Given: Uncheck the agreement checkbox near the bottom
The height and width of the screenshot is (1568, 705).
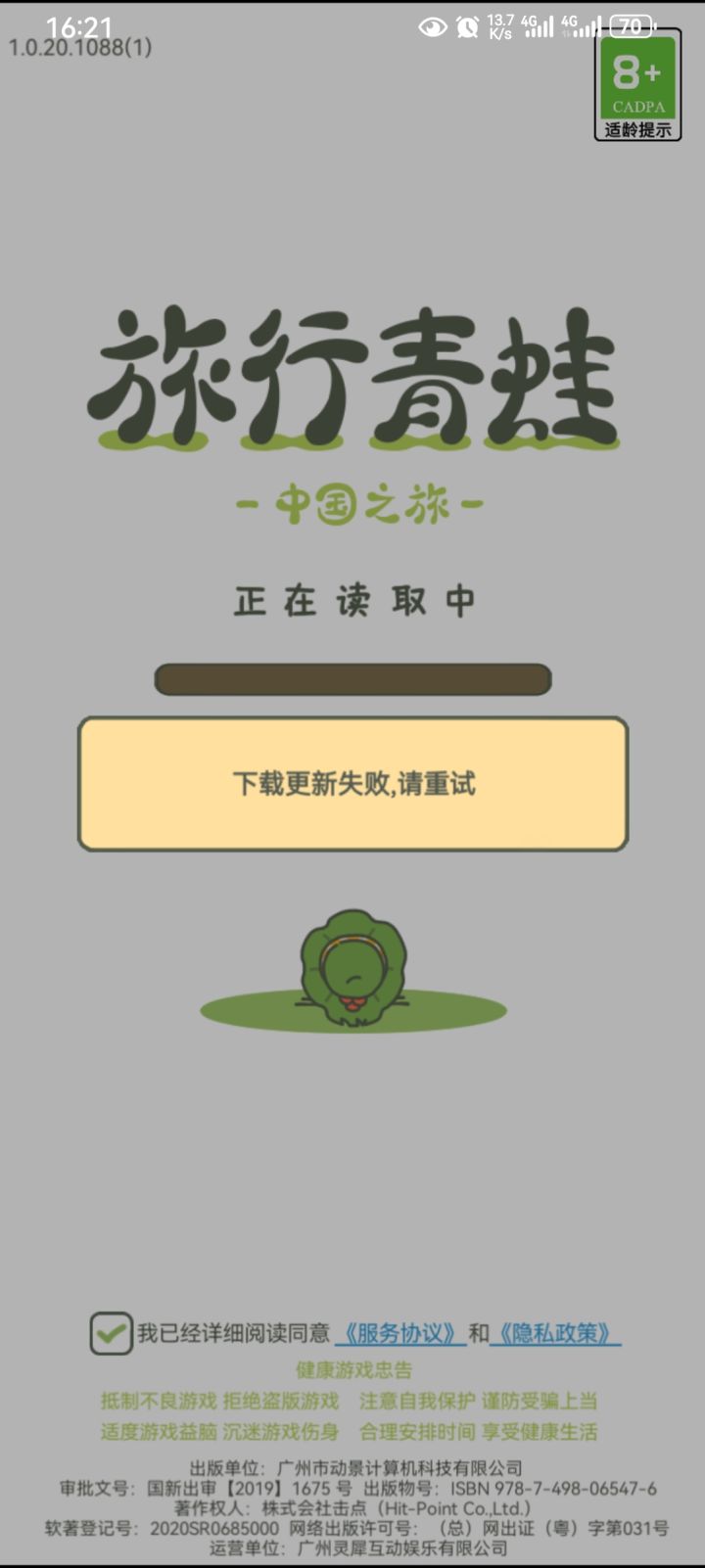Looking at the screenshot, I should click(112, 1332).
